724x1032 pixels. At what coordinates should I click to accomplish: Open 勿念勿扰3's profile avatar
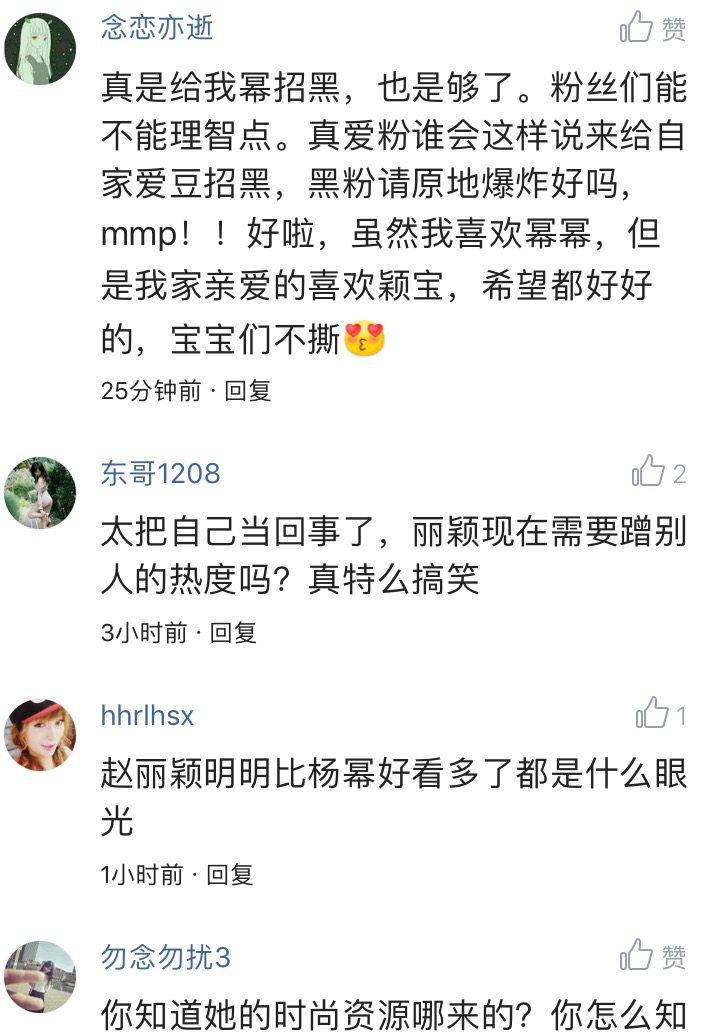point(40,976)
